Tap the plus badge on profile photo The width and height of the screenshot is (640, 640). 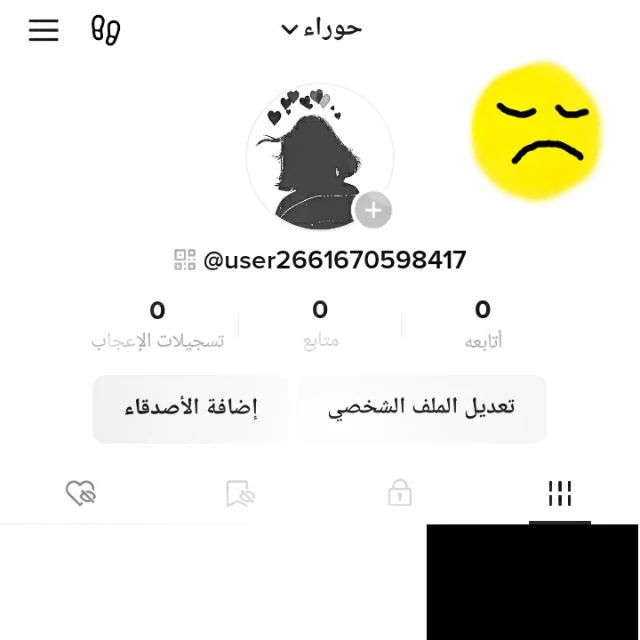pyautogui.click(x=373, y=210)
